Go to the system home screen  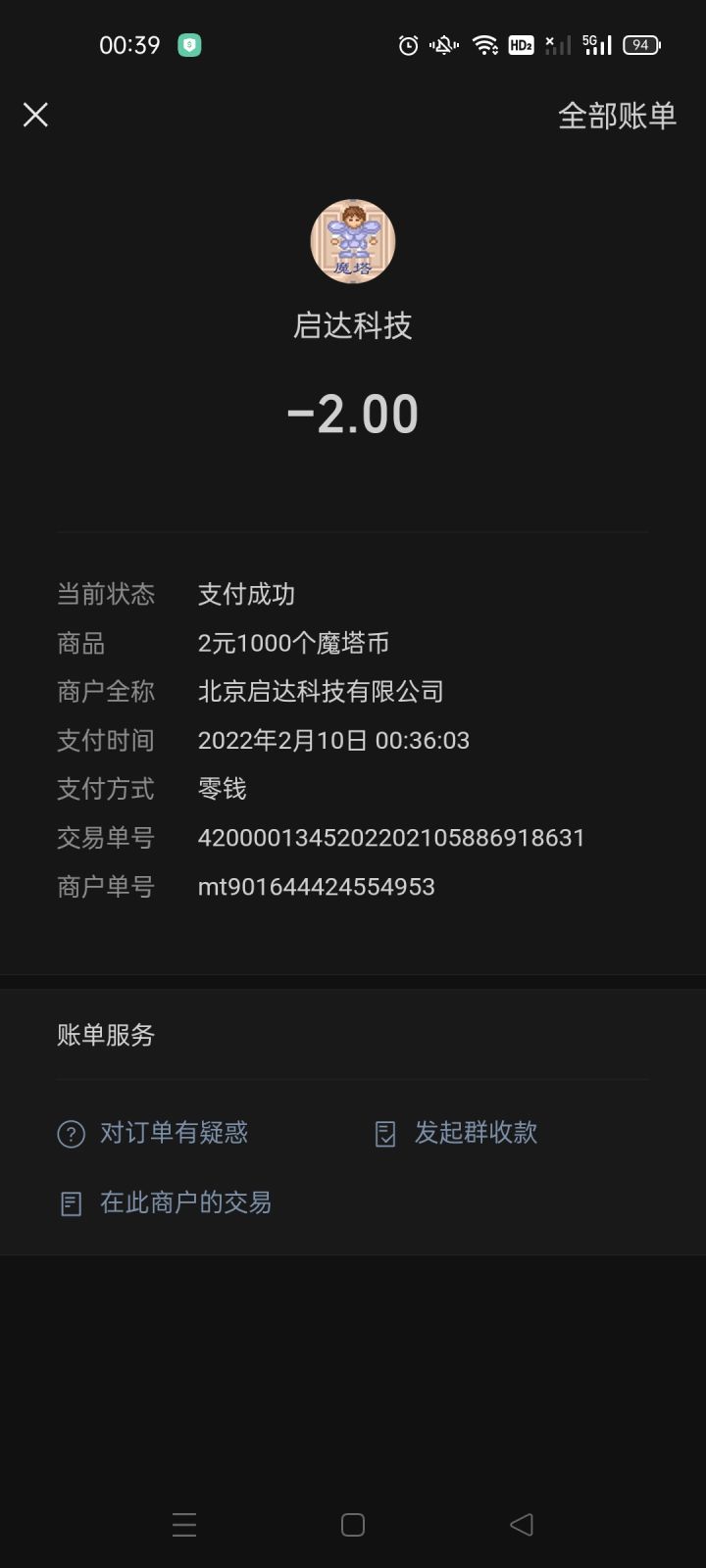tap(353, 1524)
